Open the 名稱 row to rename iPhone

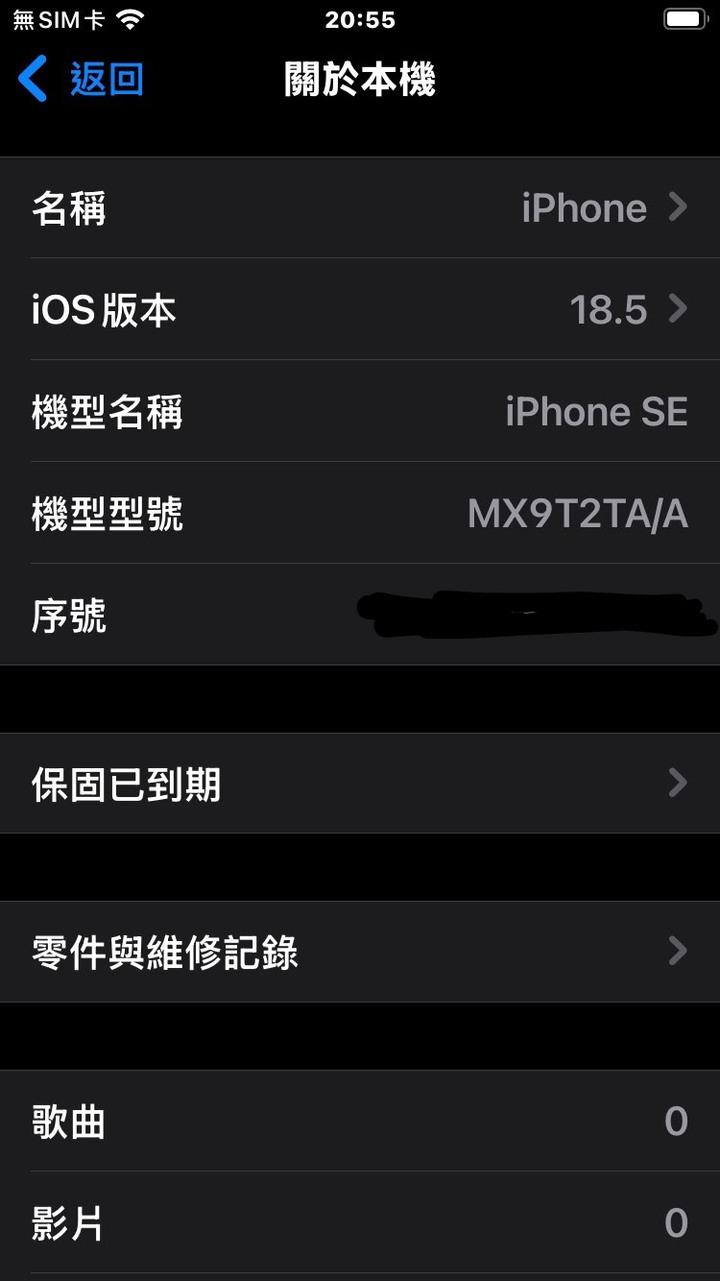click(360, 208)
